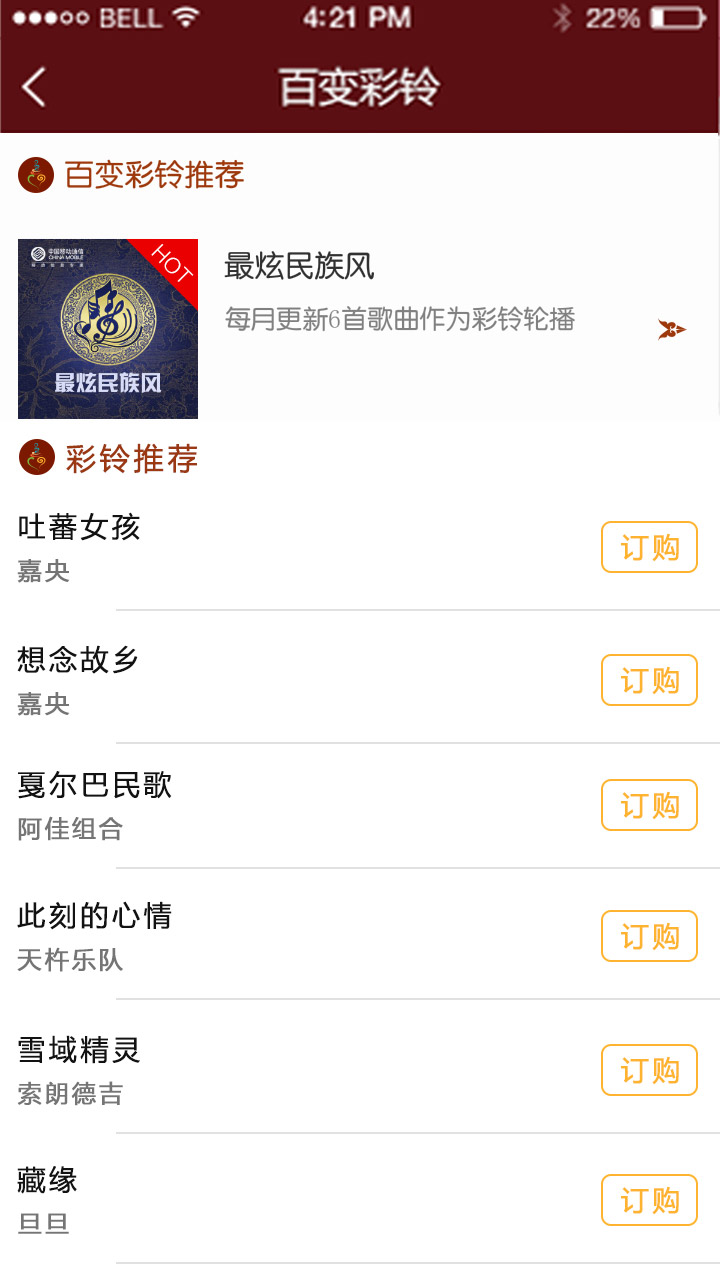The width and height of the screenshot is (720, 1280).
Task: Order the ringtone 吐蕃女孩
Action: [649, 547]
